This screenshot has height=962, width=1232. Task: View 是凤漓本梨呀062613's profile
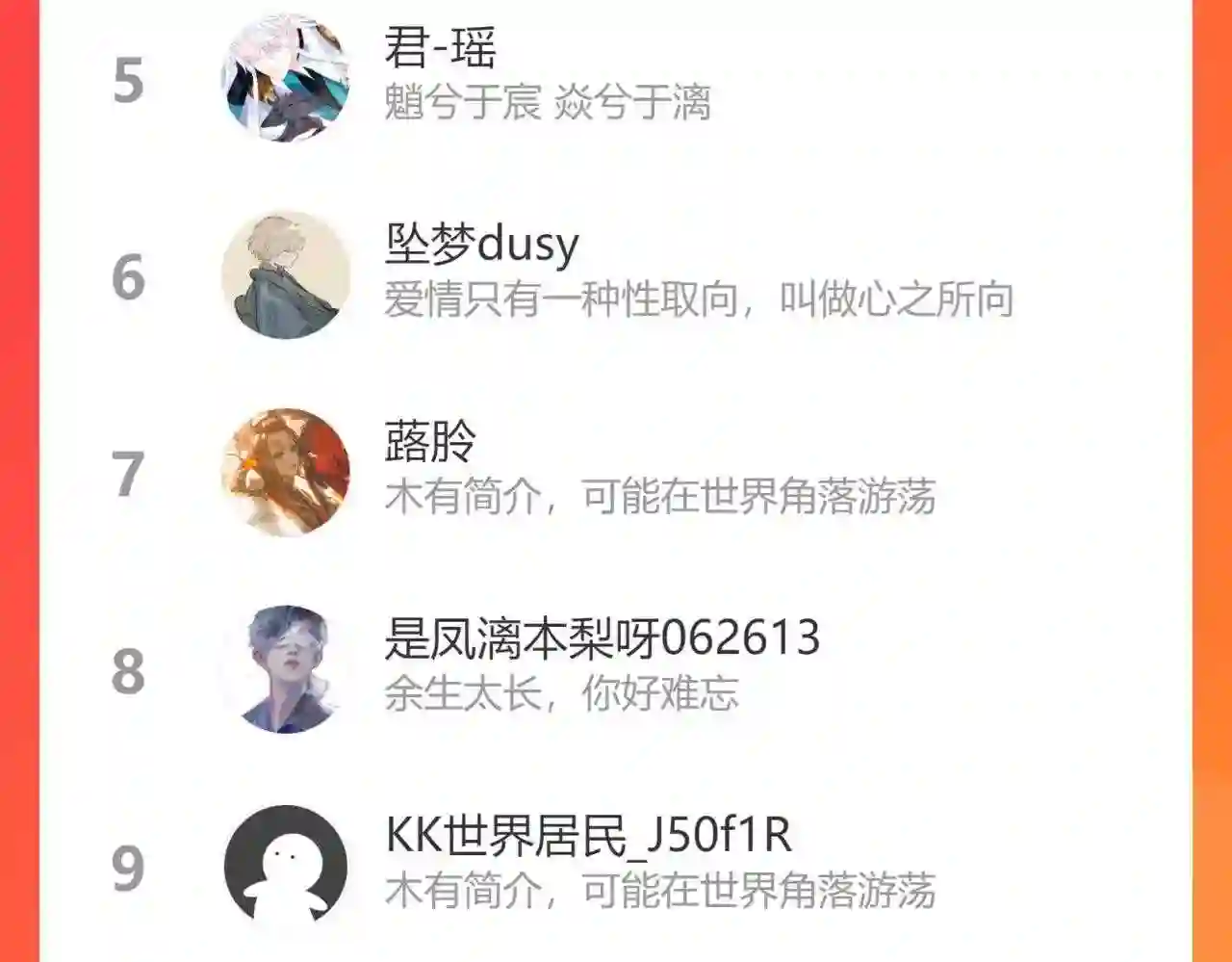[616, 669]
